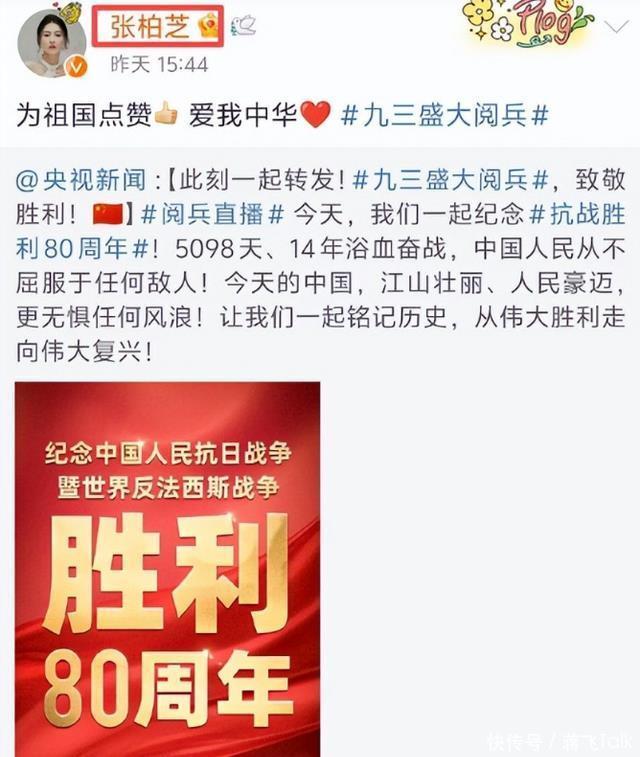
Task: Open the #阅兵直播# hashtag
Action: (x=214, y=213)
